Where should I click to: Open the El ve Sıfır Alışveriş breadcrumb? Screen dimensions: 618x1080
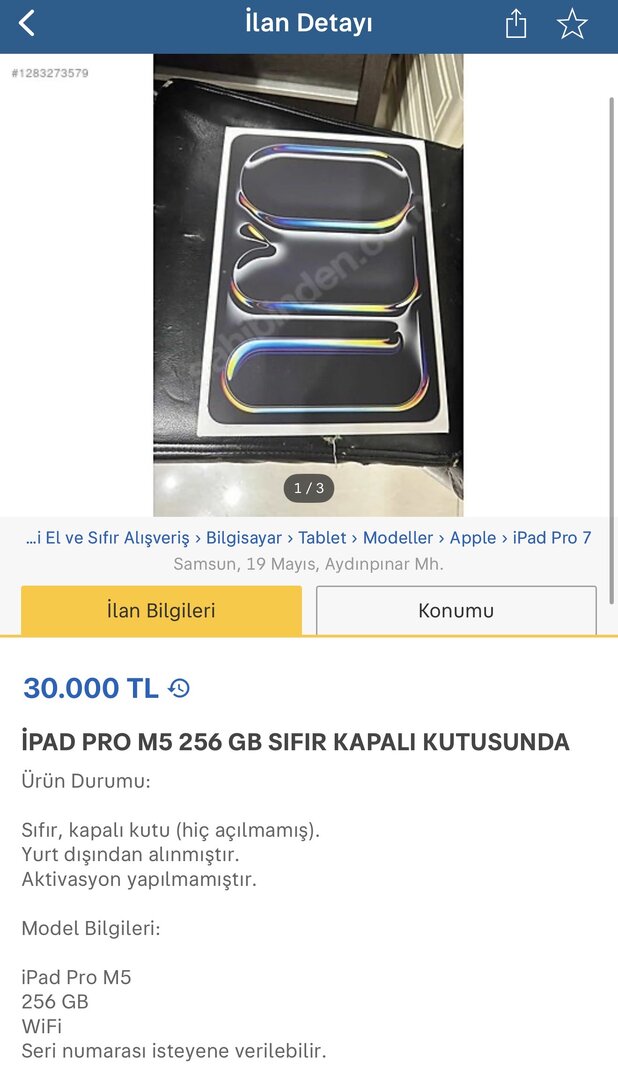pyautogui.click(x=108, y=538)
